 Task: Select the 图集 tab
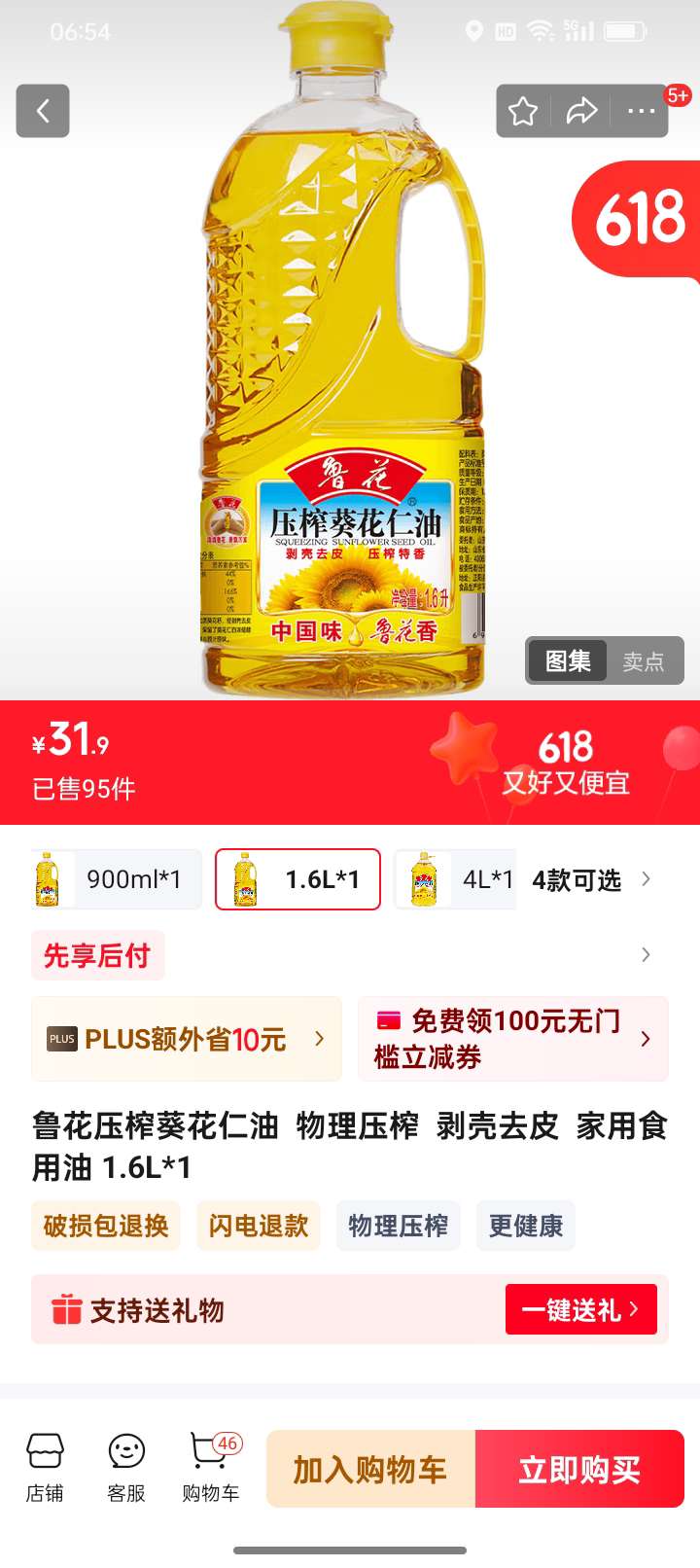568,661
